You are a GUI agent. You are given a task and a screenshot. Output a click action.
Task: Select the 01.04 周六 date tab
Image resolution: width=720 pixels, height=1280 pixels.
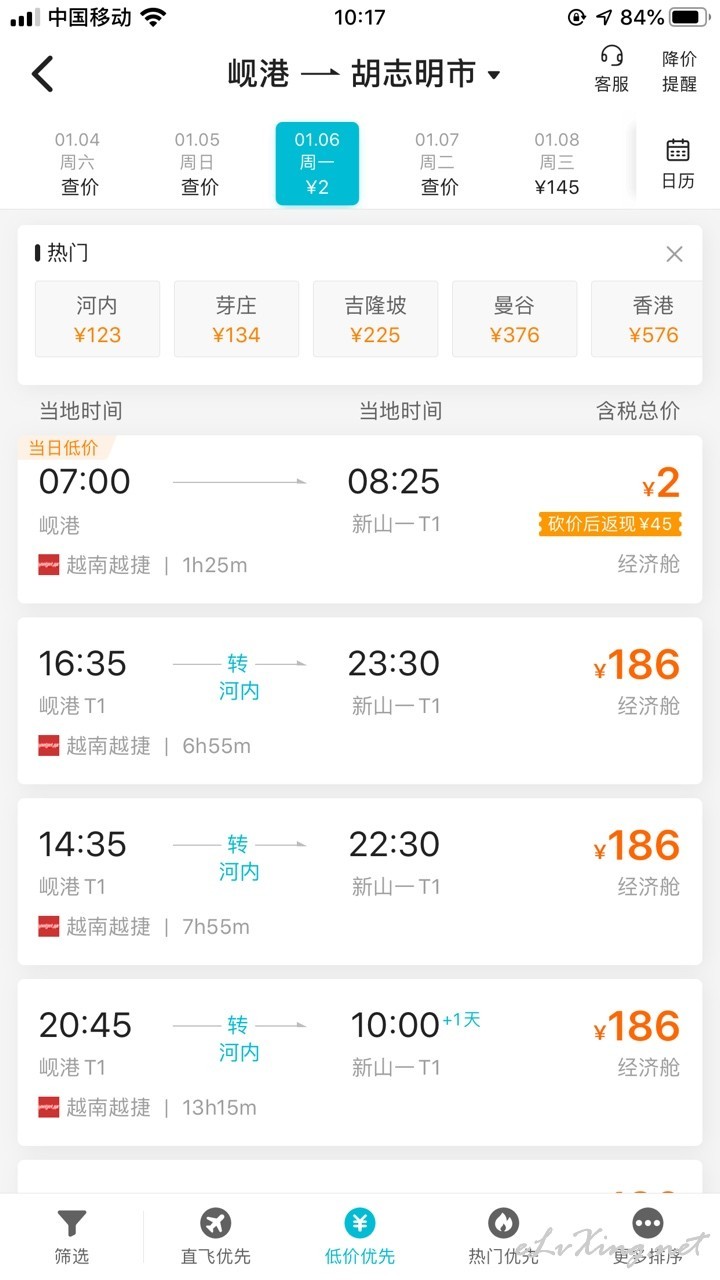point(78,163)
